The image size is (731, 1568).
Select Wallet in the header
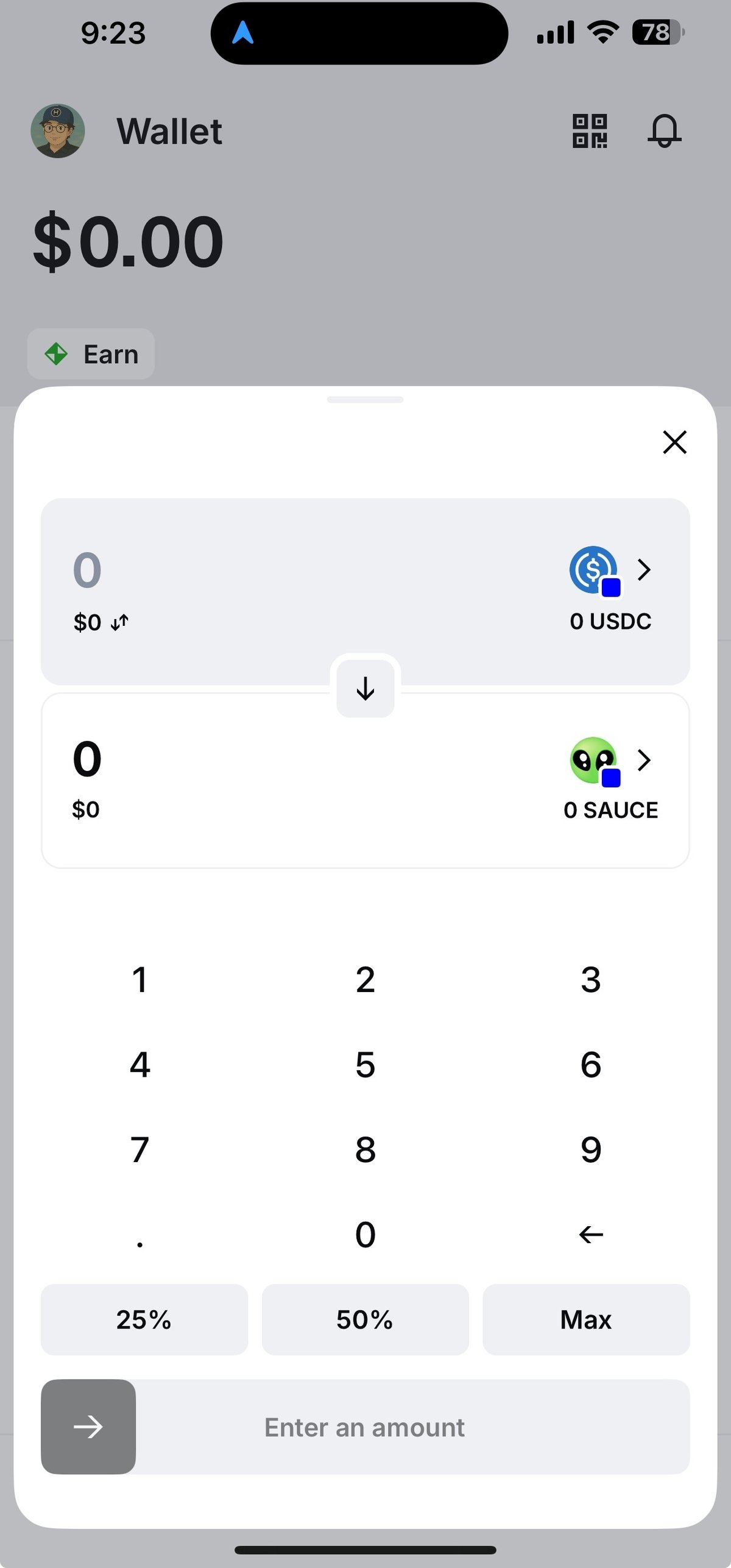[169, 131]
